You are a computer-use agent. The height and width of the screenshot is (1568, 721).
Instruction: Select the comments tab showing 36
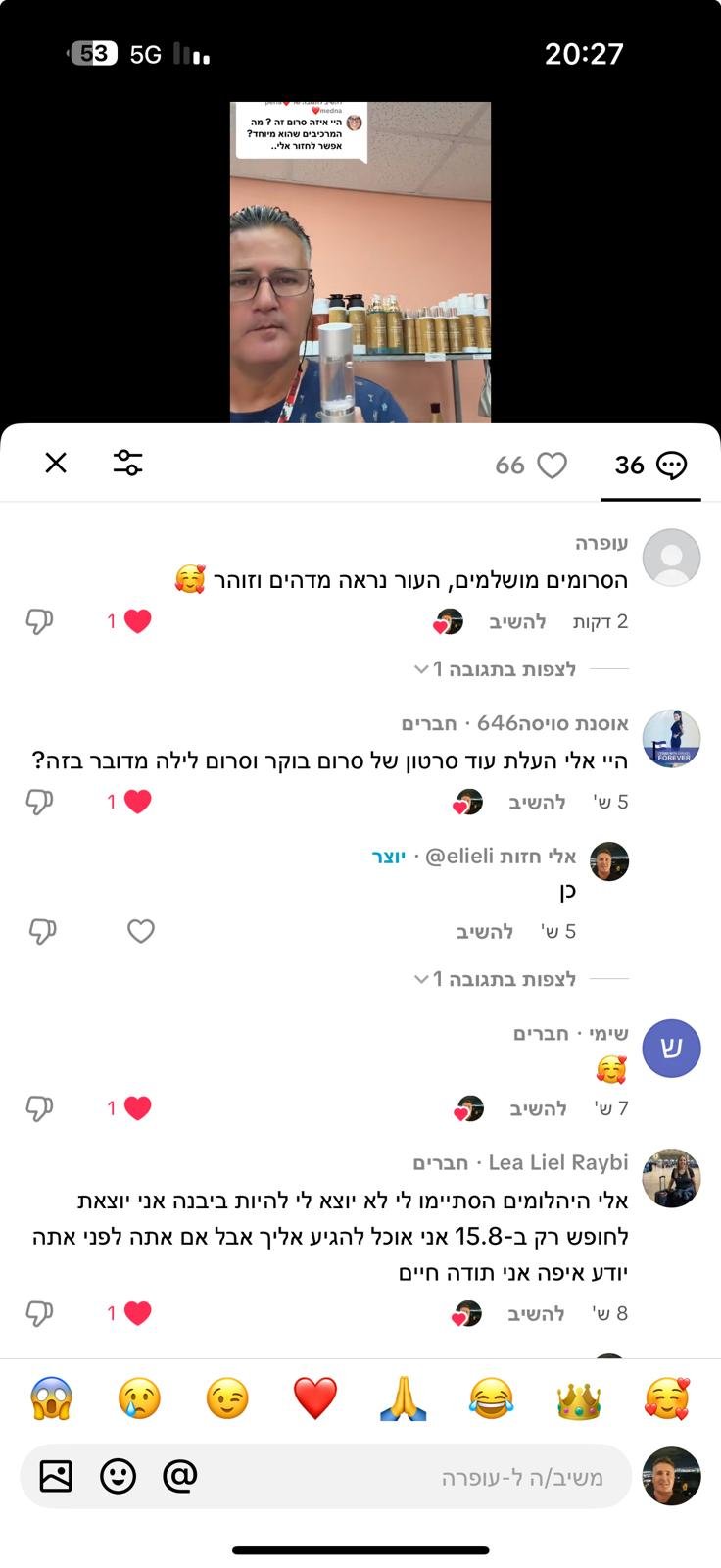click(x=650, y=465)
